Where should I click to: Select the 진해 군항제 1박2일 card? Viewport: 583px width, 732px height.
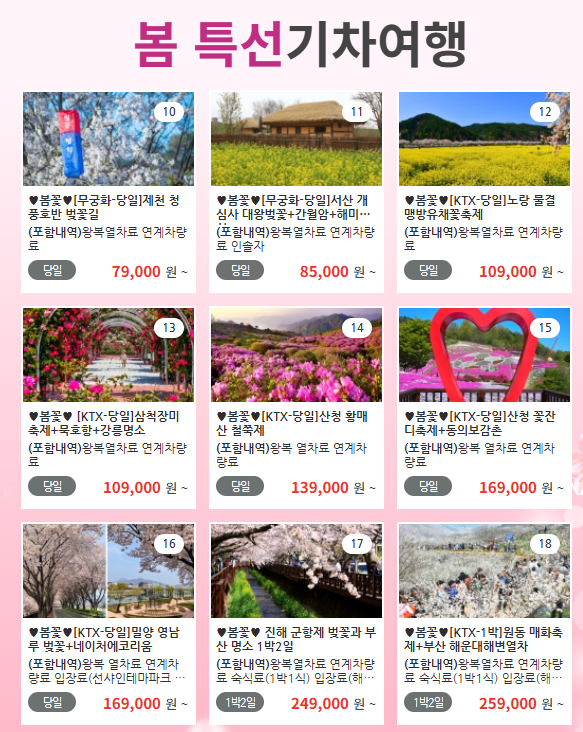[x=296, y=624]
